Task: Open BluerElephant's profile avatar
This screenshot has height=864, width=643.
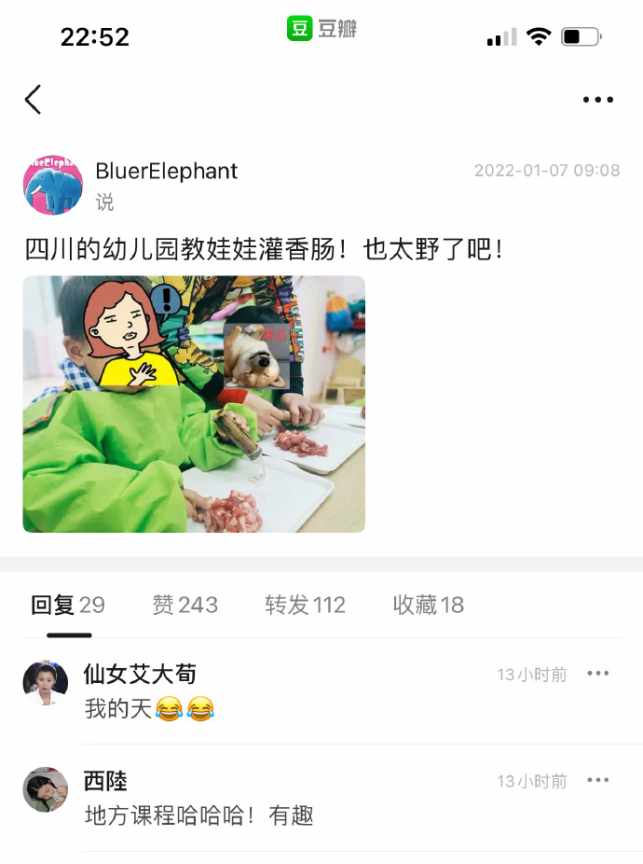Action: 52,185
